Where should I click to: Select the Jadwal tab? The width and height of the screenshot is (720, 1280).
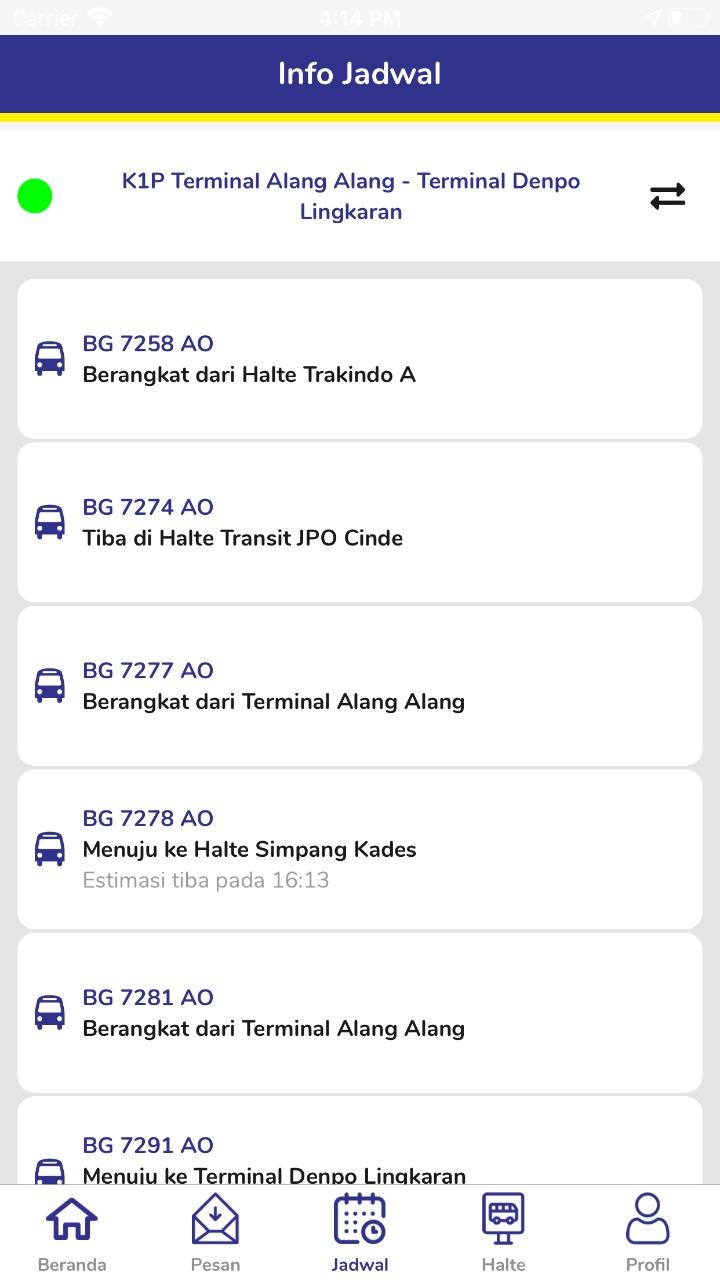360,1233
